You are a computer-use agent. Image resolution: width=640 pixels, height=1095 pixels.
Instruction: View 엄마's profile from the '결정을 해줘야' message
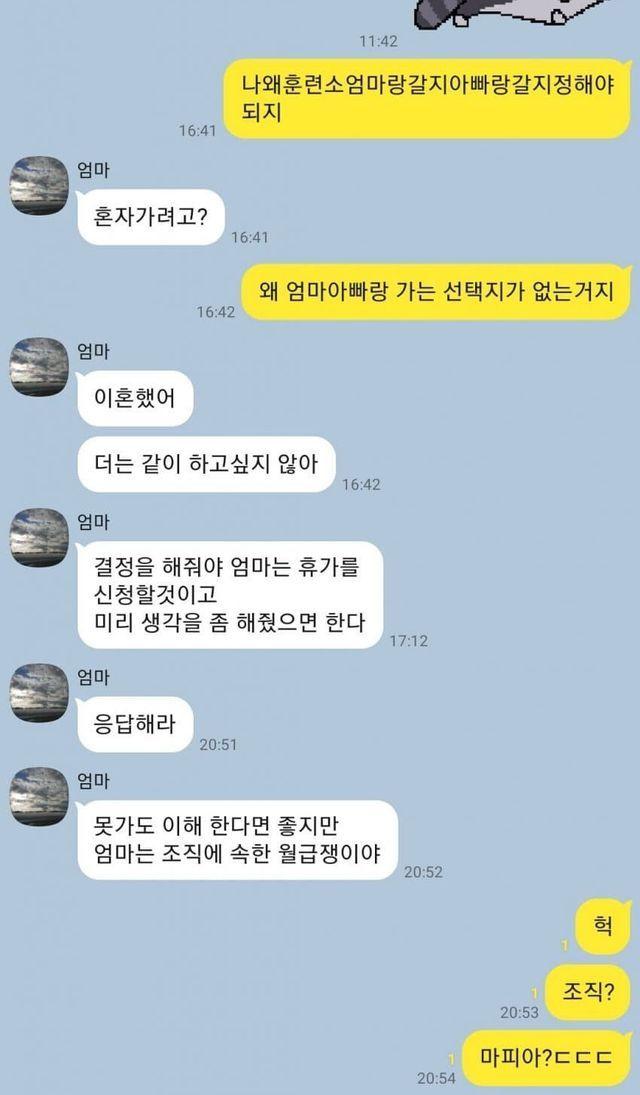[x=38, y=538]
